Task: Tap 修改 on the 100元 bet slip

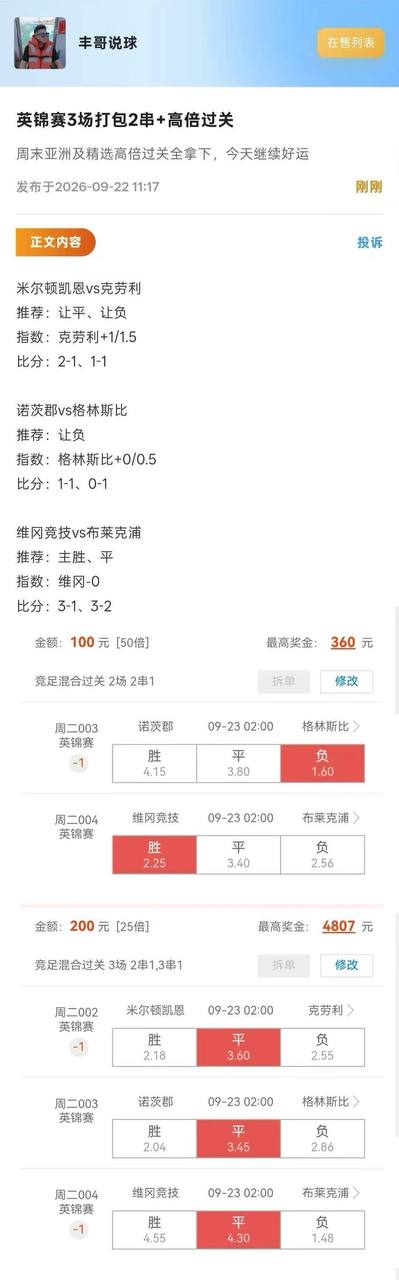Action: (x=346, y=681)
